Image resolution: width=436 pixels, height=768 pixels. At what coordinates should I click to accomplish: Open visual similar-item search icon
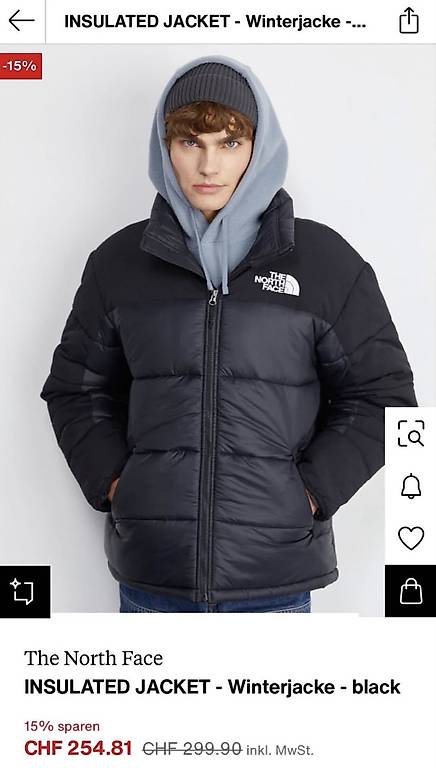(x=411, y=433)
